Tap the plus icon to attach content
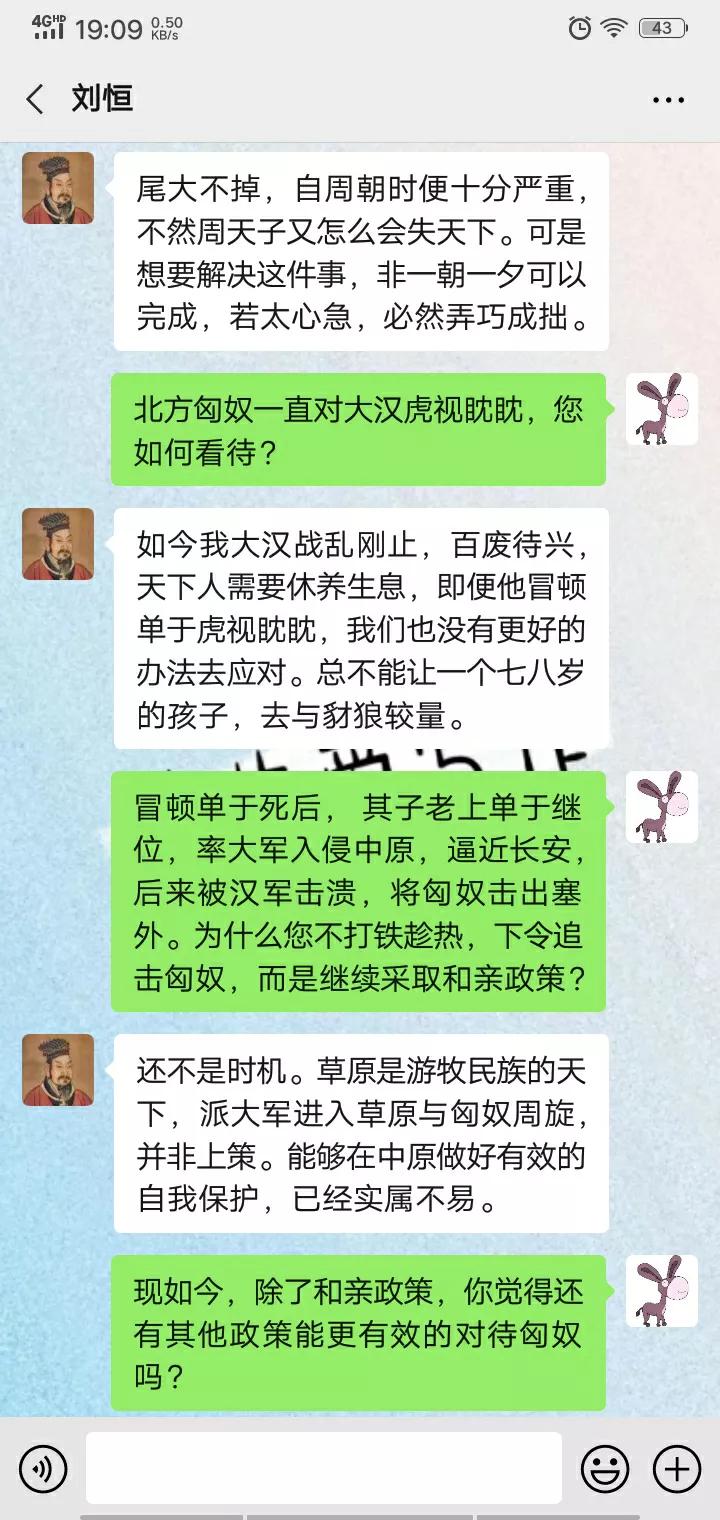Screen dimensions: 720x1520 [x=675, y=1468]
